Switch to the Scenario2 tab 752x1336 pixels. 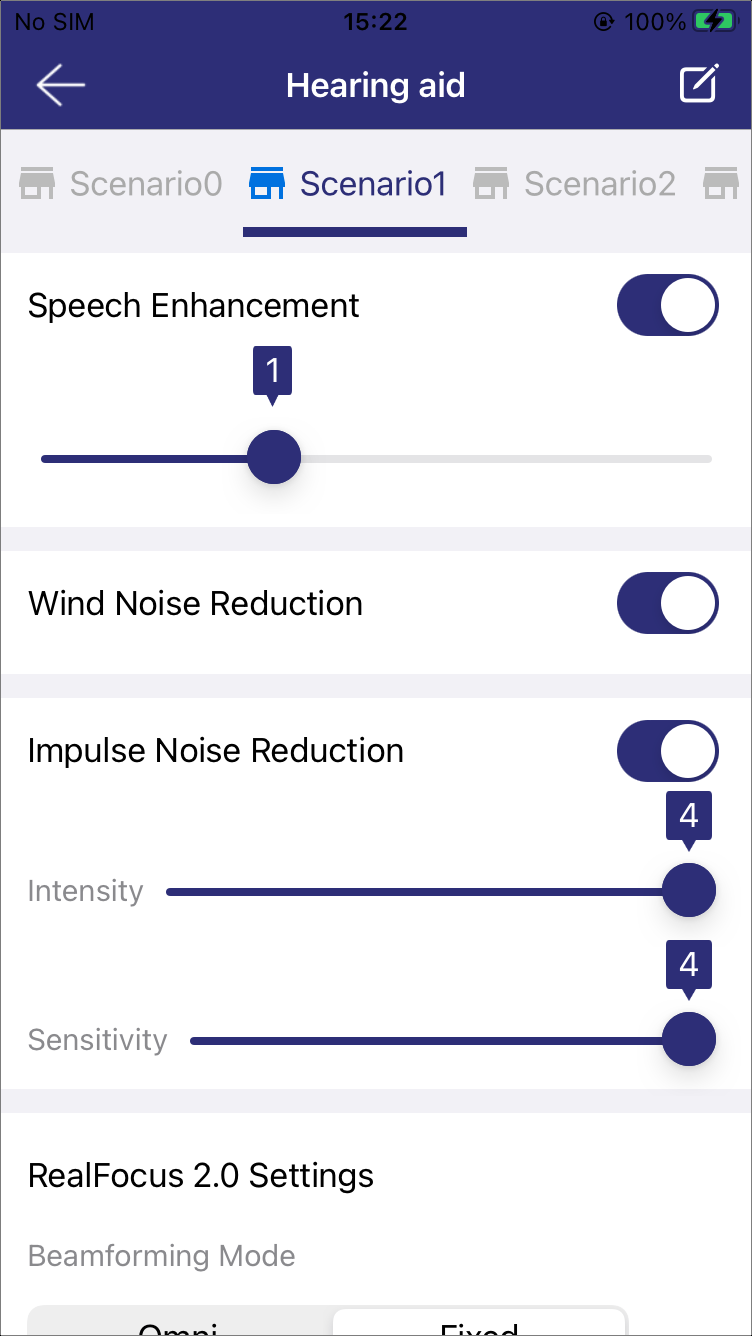point(575,184)
